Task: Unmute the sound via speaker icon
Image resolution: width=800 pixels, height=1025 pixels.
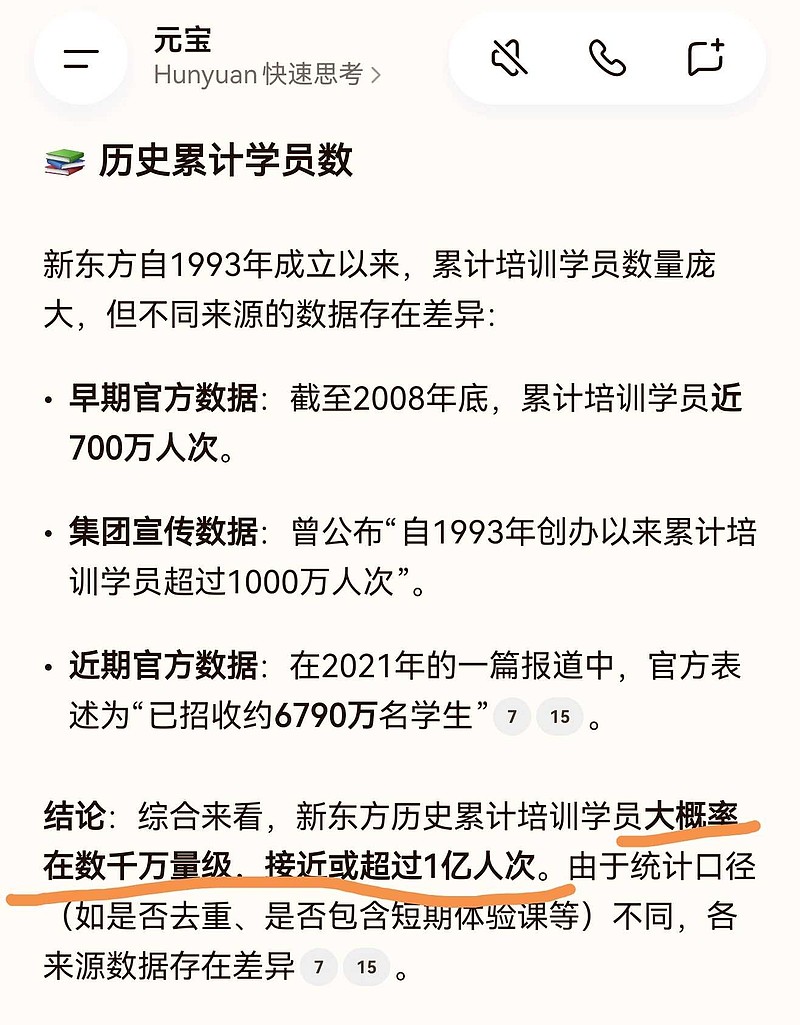Action: (x=510, y=58)
